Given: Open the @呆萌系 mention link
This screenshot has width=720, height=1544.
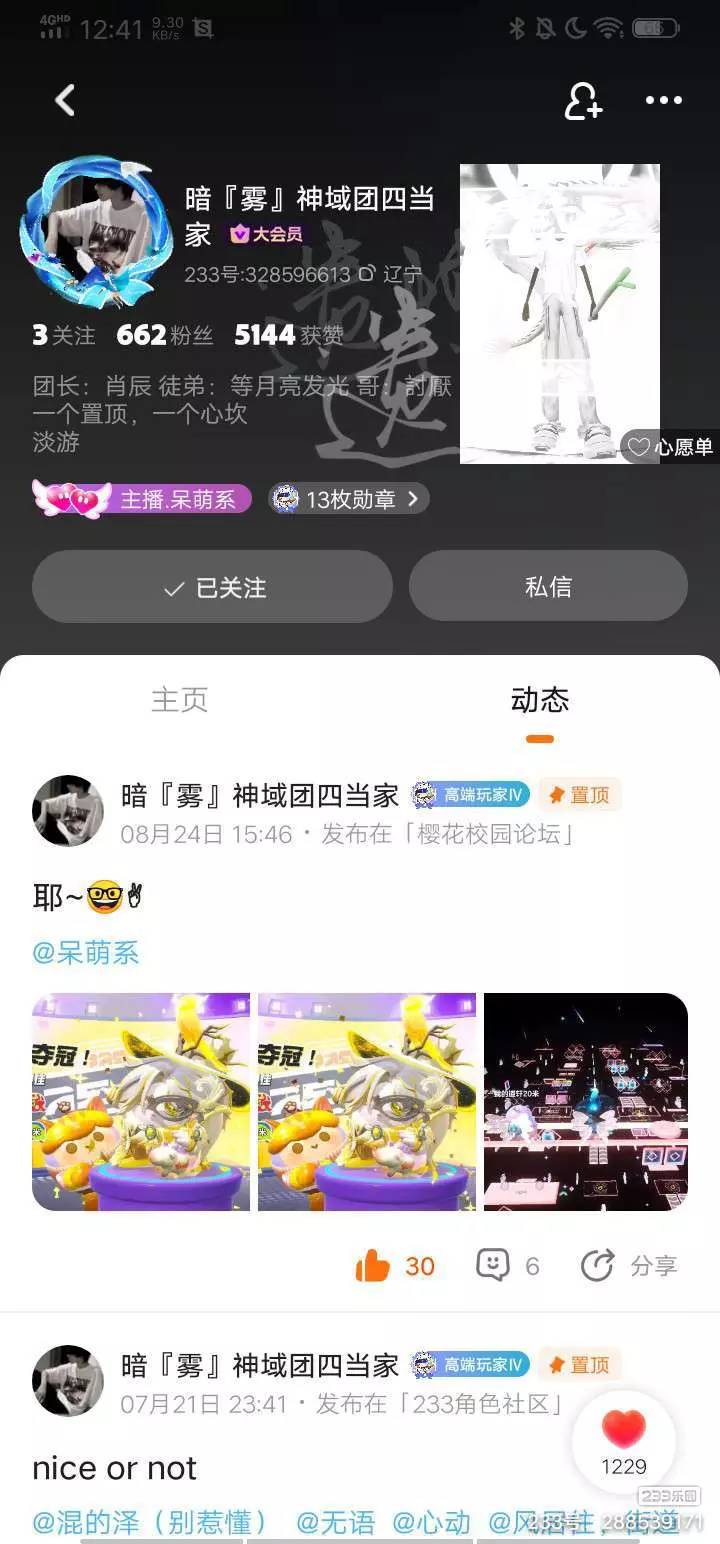Looking at the screenshot, I should pyautogui.click(x=86, y=953).
